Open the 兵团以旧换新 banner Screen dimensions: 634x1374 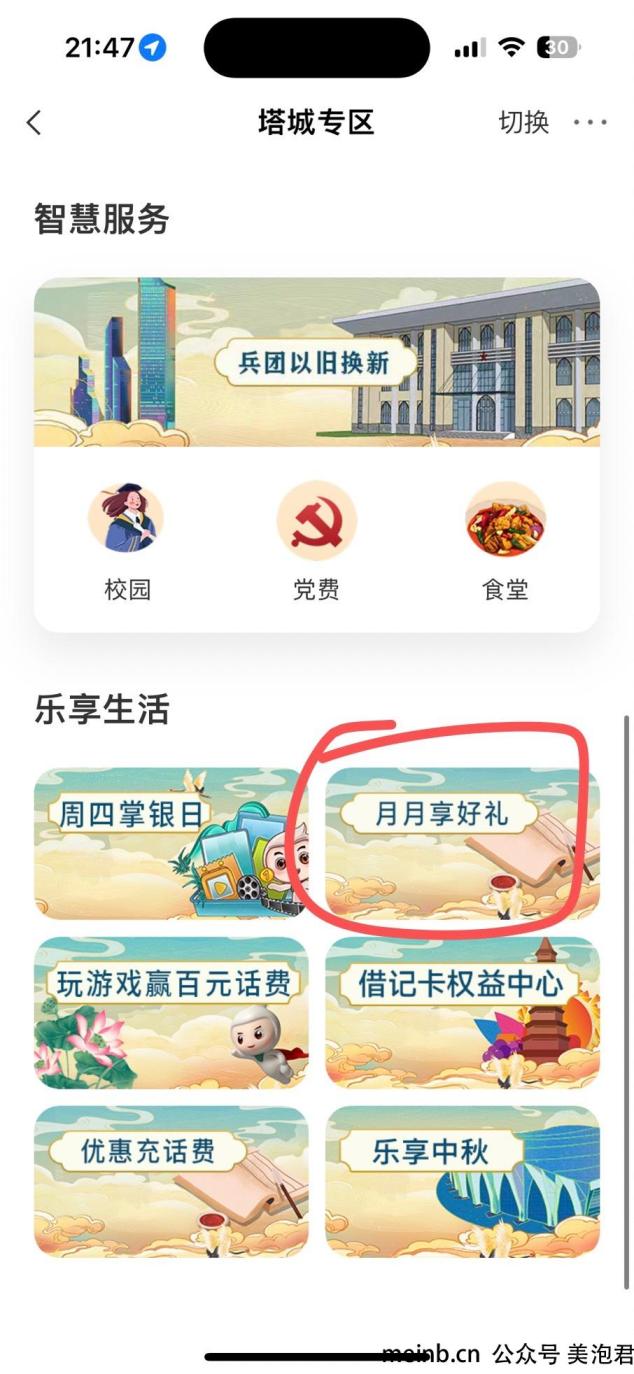[316, 362]
